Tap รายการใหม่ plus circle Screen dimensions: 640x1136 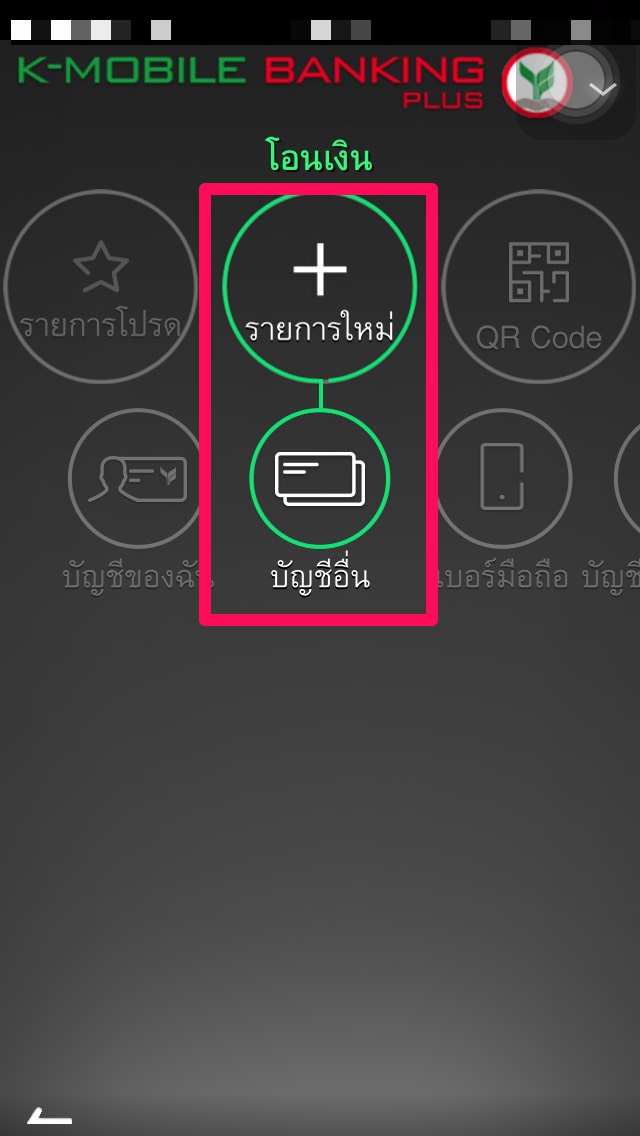pyautogui.click(x=319, y=286)
